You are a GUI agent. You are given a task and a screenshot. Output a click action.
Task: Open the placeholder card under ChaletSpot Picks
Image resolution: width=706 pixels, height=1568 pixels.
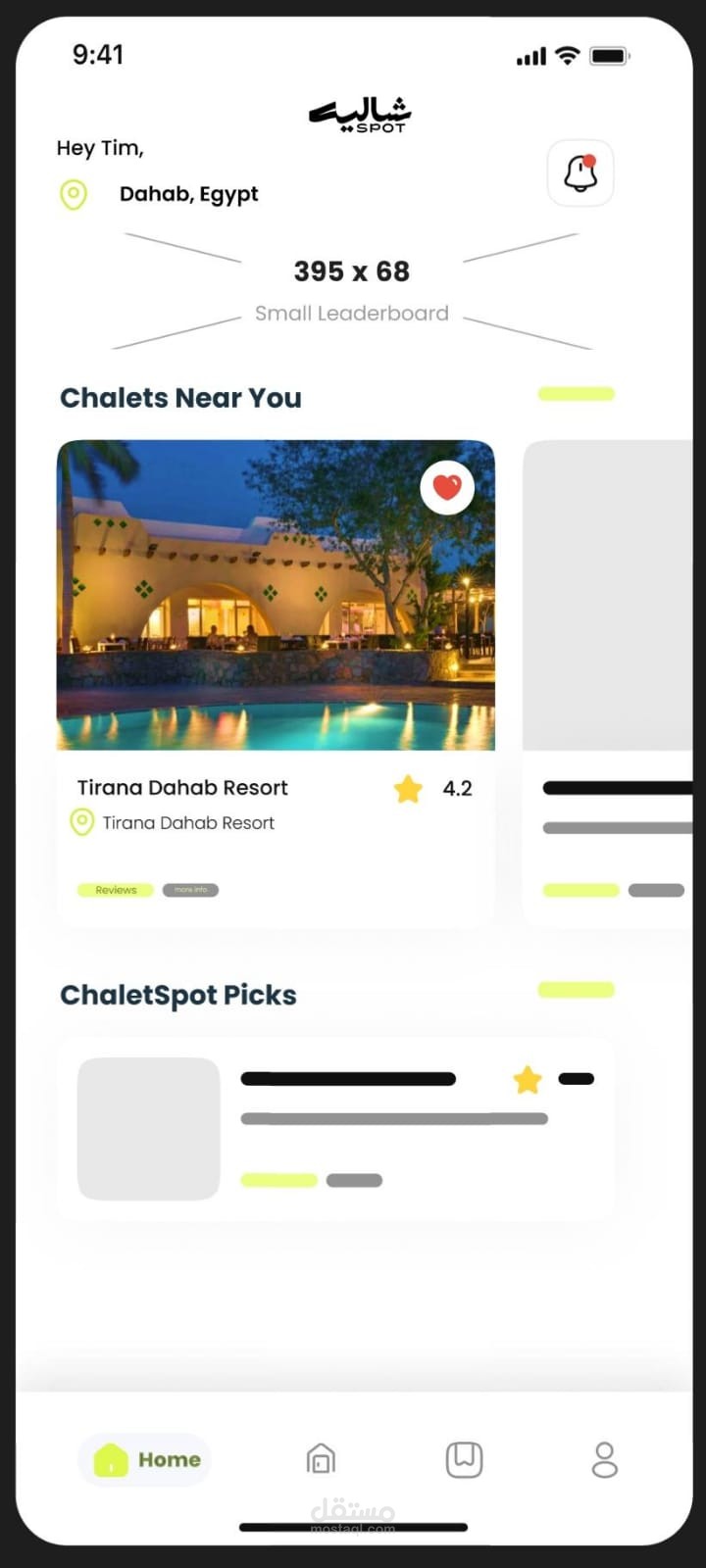336,1129
